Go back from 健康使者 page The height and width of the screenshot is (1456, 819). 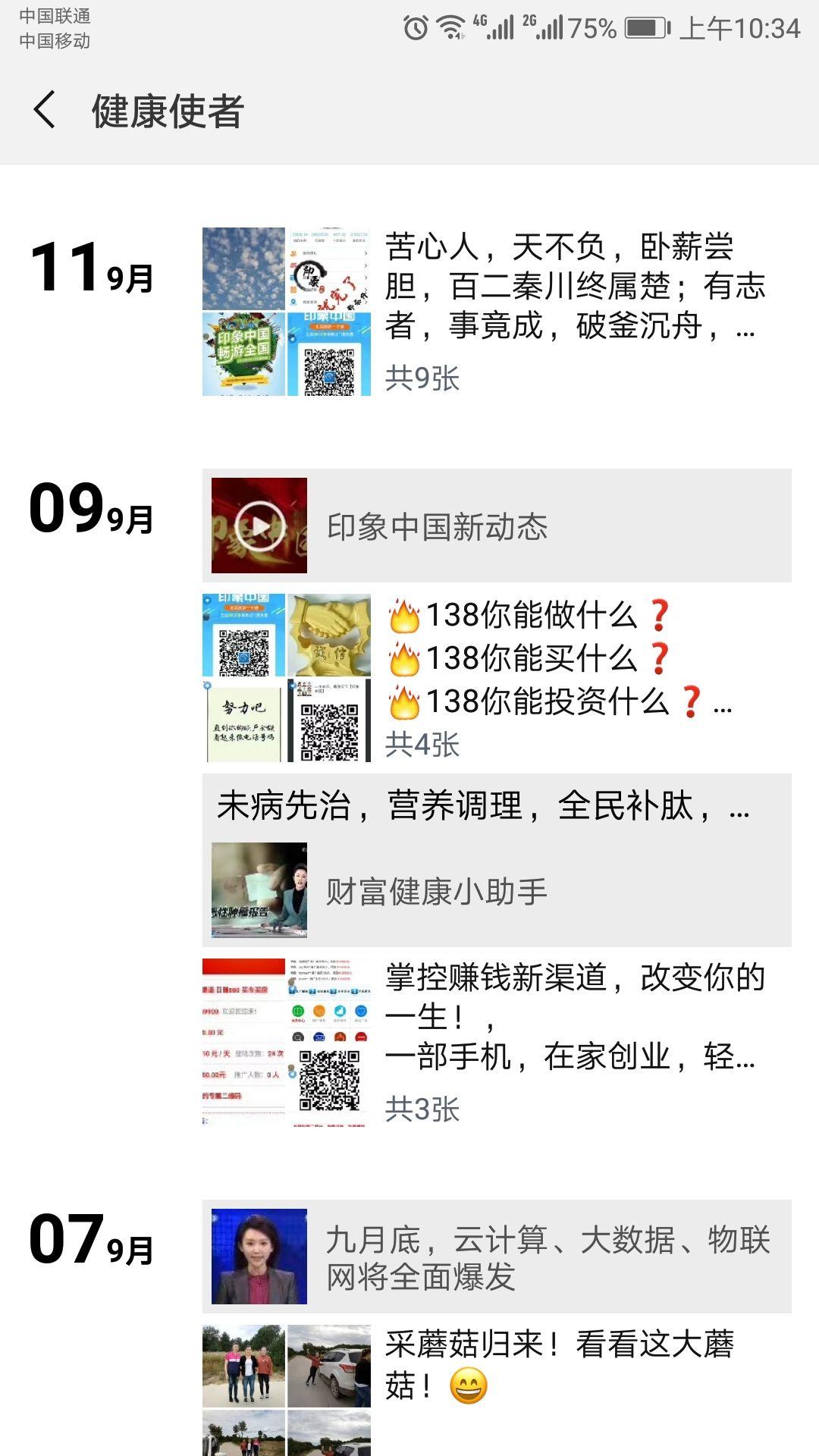tap(45, 110)
